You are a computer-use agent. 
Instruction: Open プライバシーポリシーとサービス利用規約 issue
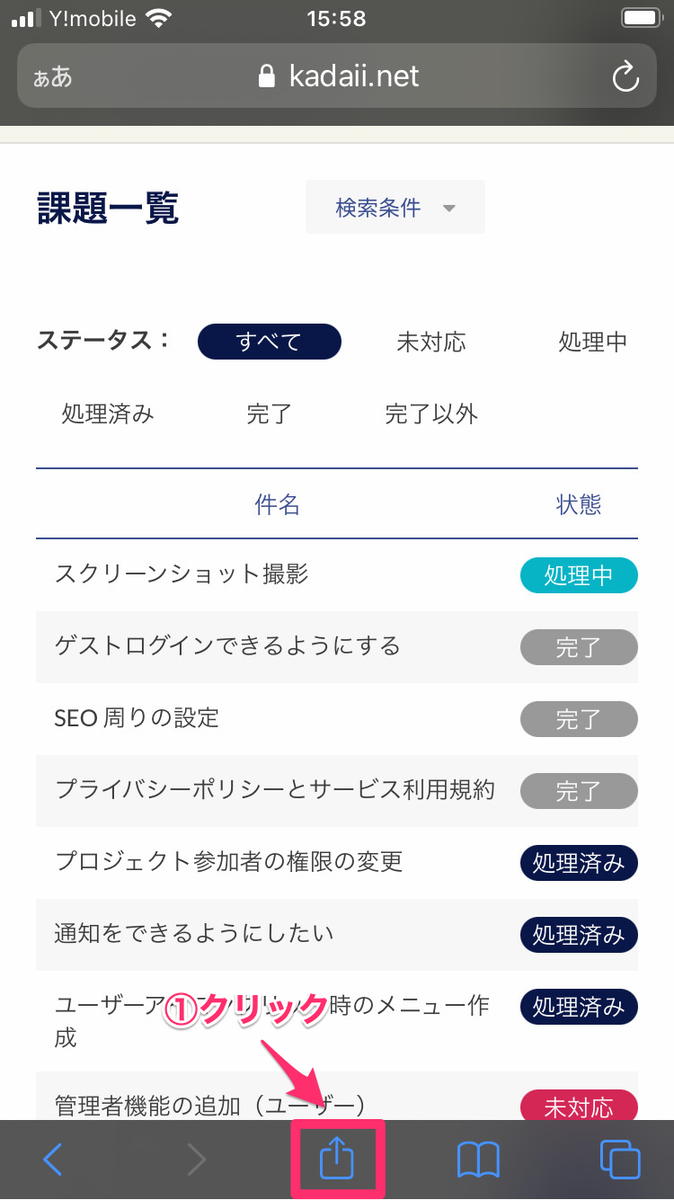pos(337,791)
